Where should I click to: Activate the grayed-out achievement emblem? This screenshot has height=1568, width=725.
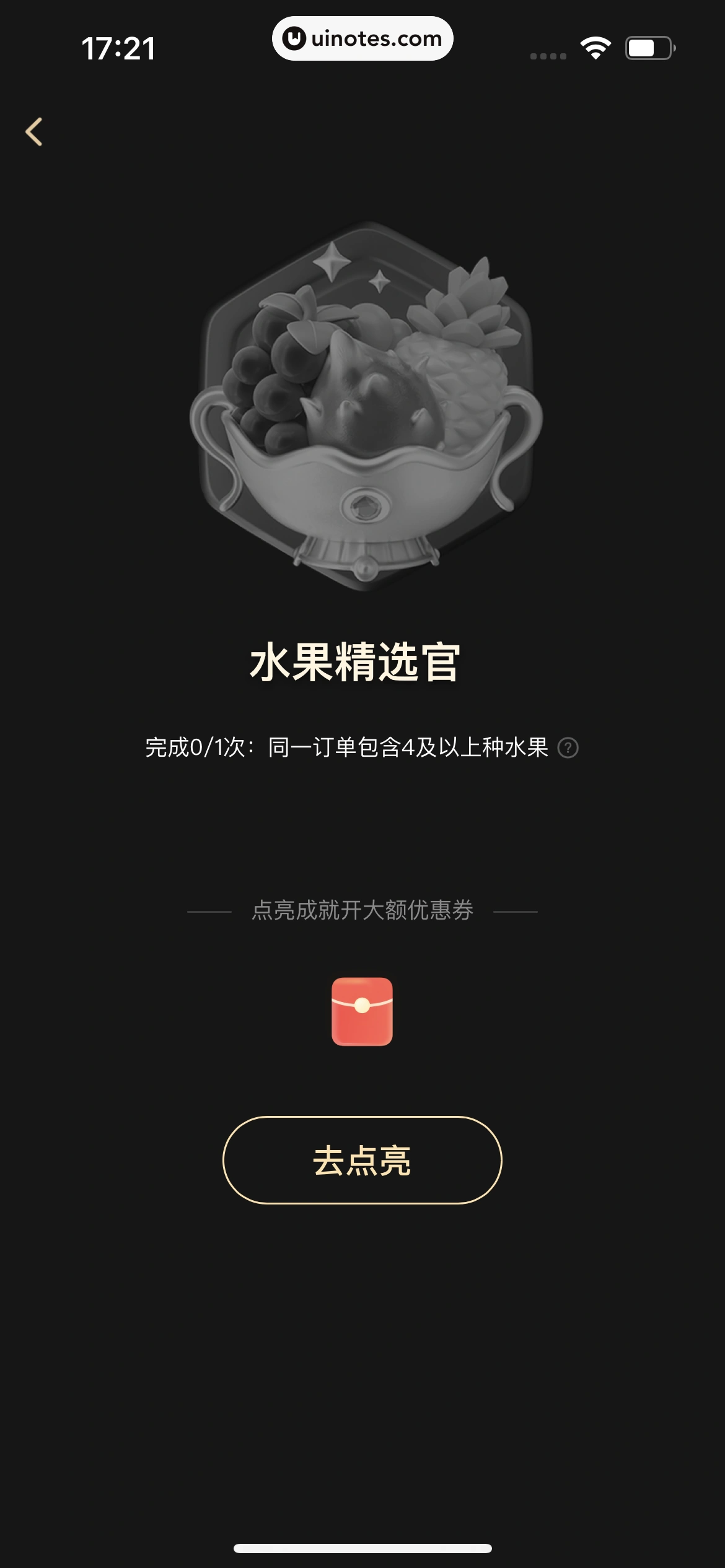(x=362, y=409)
